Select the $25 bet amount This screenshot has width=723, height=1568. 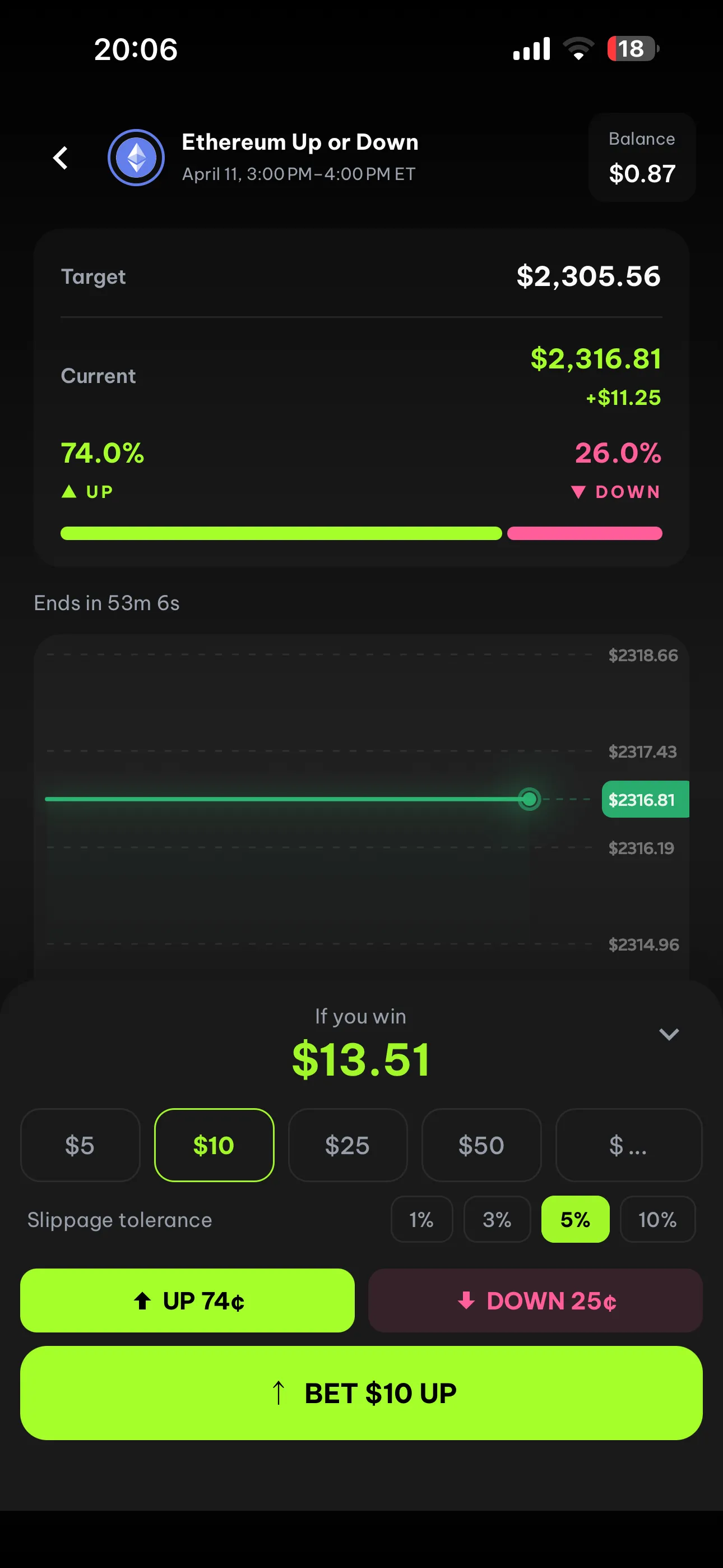347,1145
